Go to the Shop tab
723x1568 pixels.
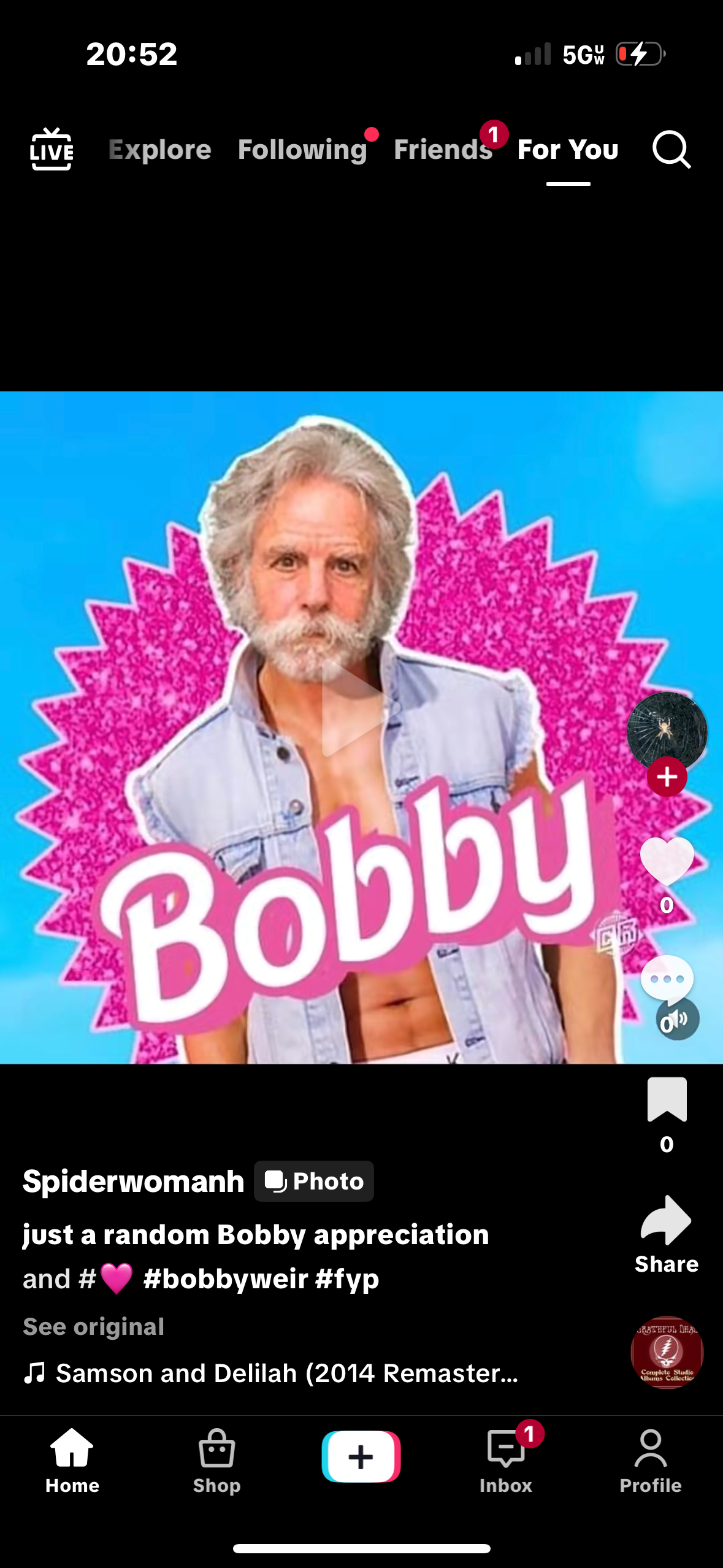point(216,1461)
